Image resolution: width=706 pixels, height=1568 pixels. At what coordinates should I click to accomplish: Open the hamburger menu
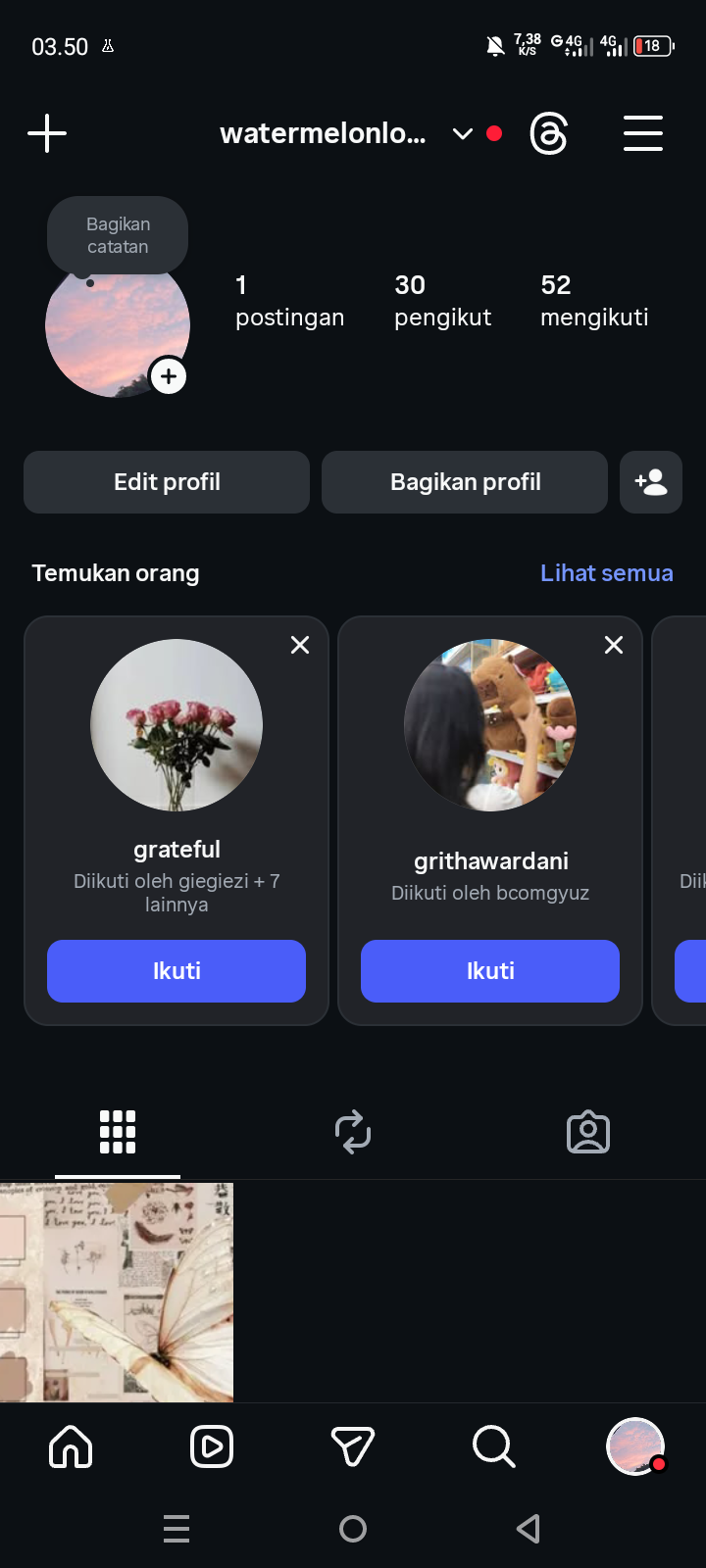pyautogui.click(x=643, y=133)
